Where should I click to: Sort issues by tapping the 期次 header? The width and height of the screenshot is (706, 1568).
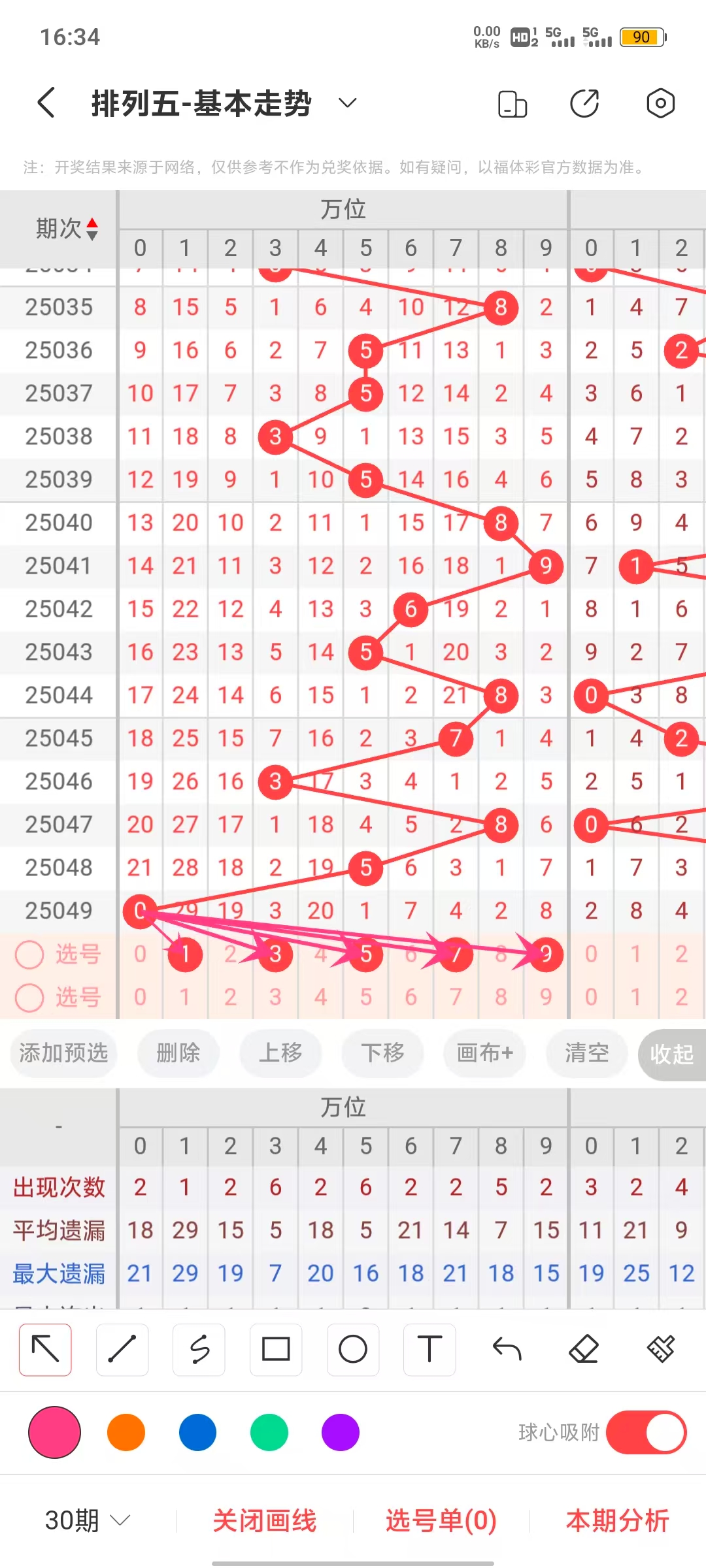point(65,229)
